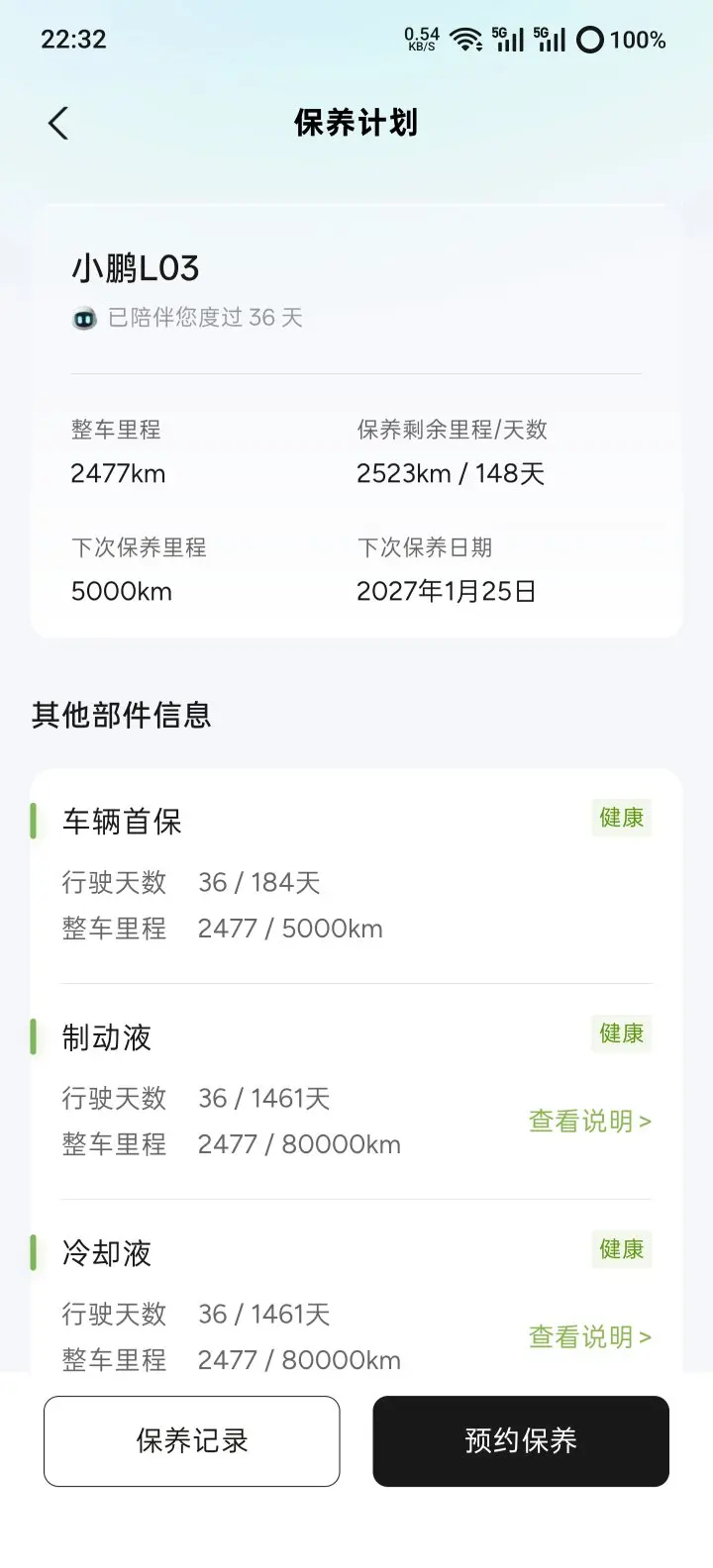Open 查看说明 for 制动液

590,1122
